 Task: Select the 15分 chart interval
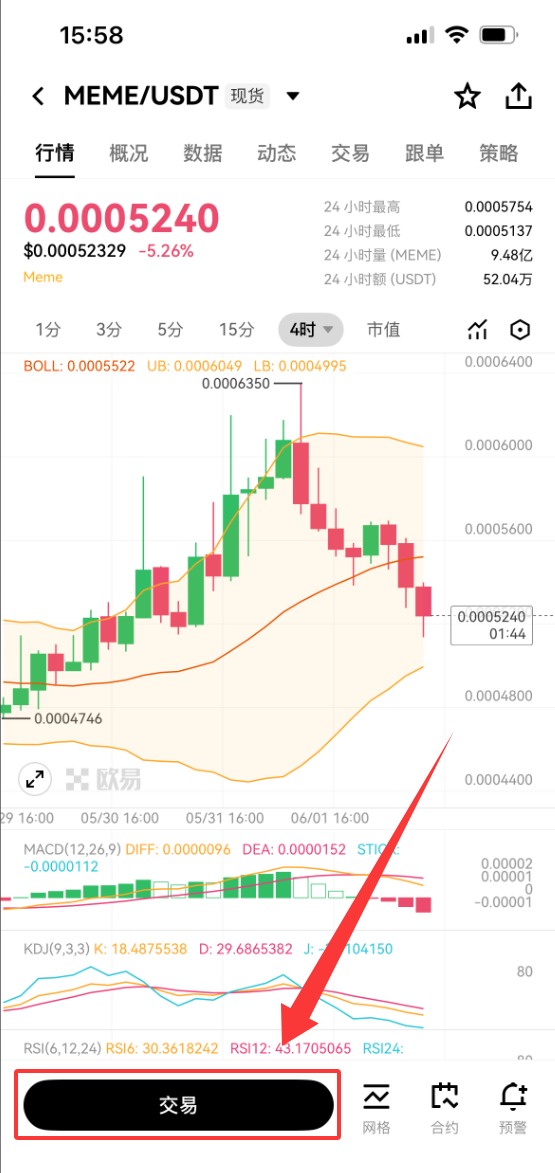(236, 329)
